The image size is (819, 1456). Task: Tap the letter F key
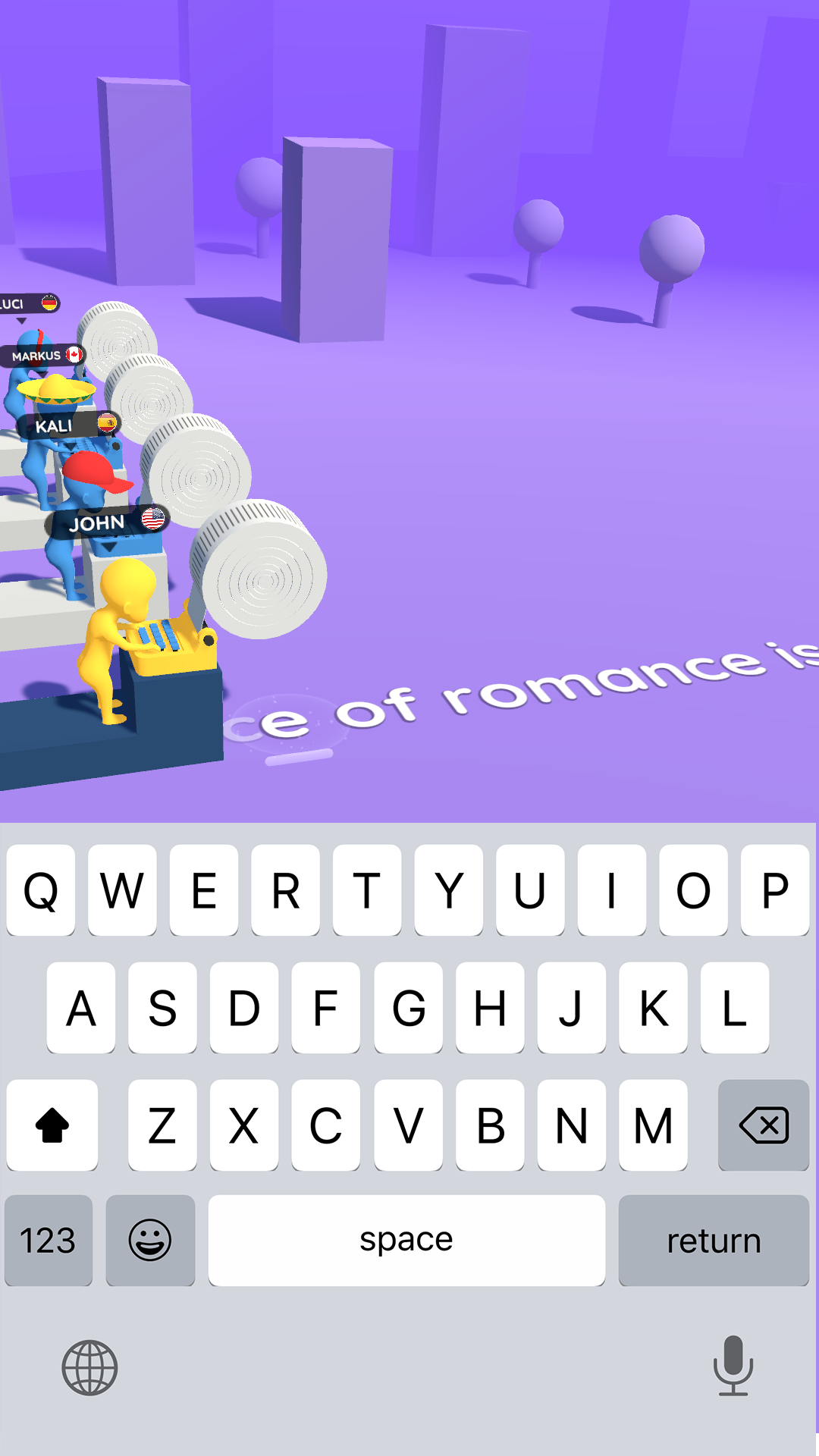pos(325,1008)
